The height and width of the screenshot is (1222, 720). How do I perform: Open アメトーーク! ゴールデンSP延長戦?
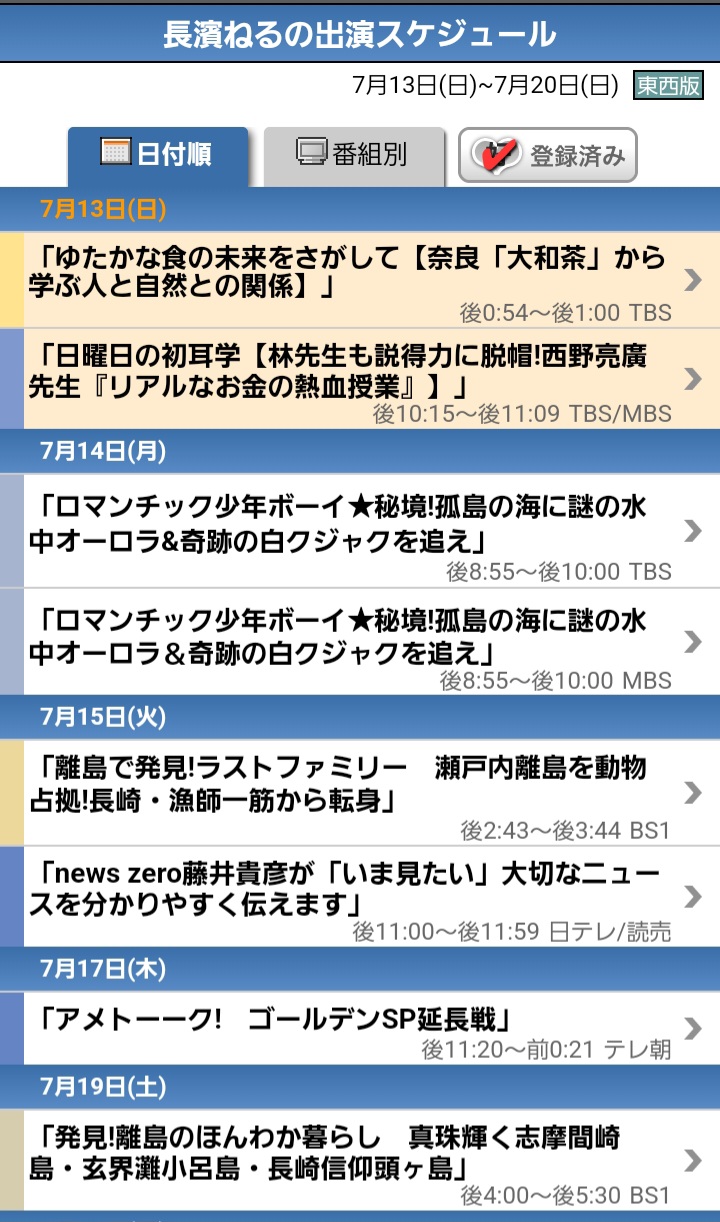[x=360, y=1028]
